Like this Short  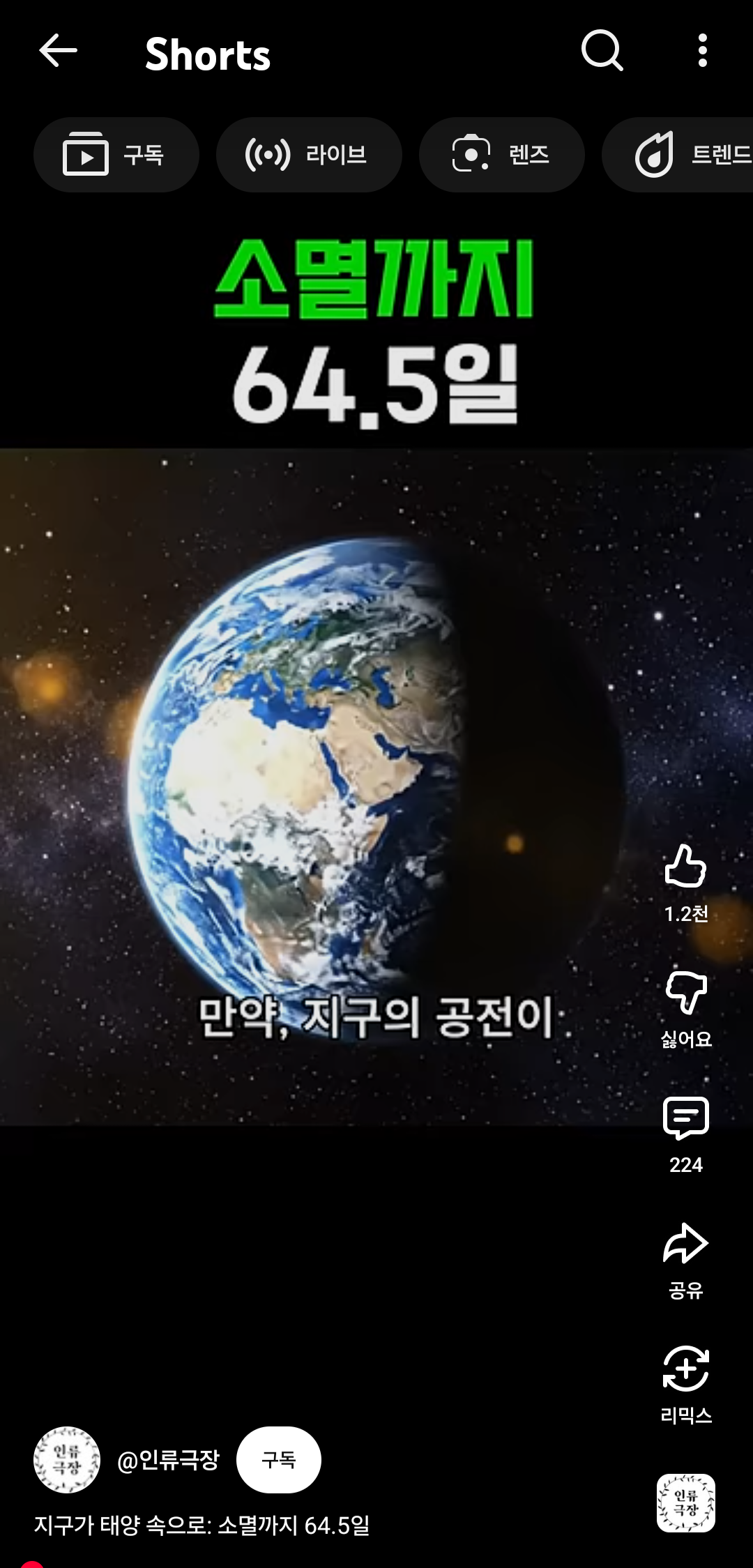coord(685,867)
